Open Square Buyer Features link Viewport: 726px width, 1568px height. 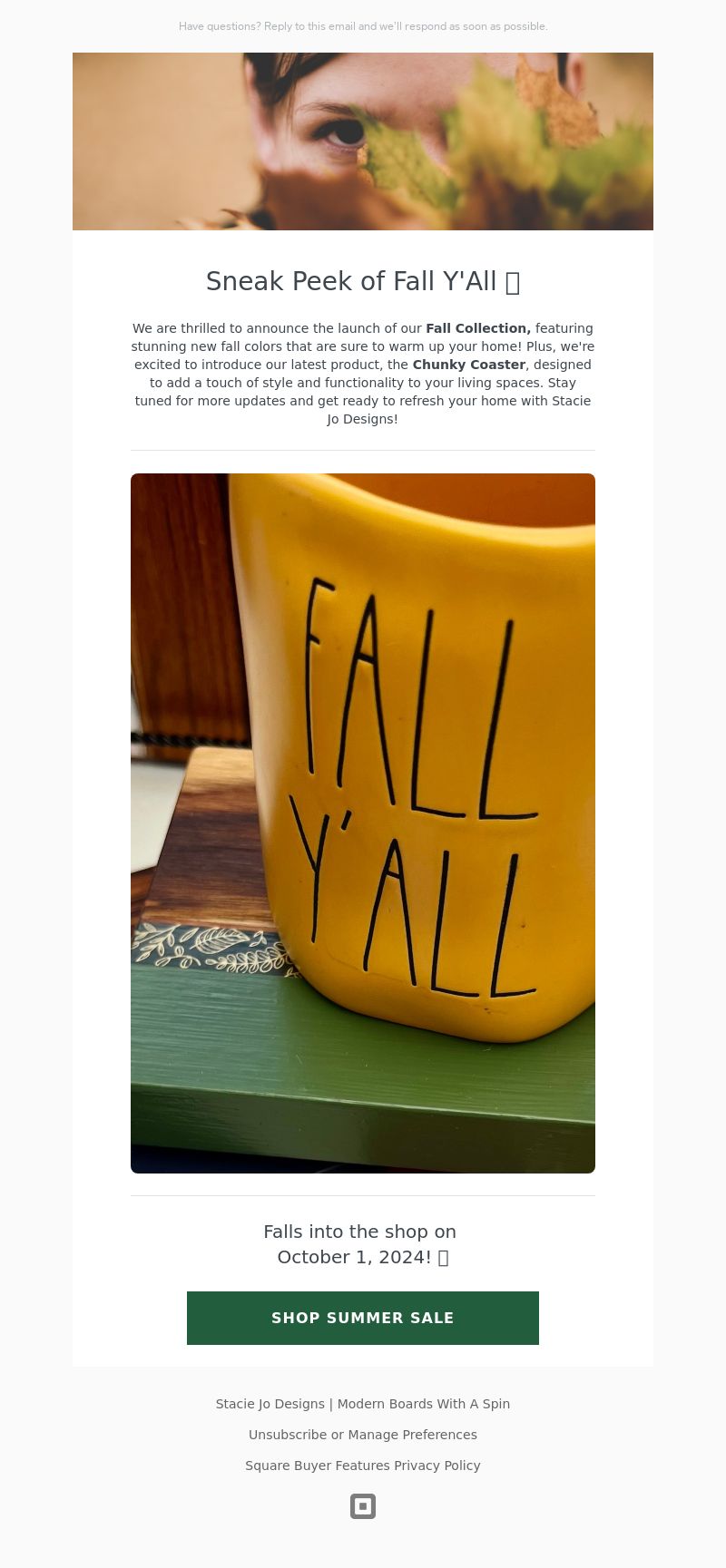point(317,1466)
